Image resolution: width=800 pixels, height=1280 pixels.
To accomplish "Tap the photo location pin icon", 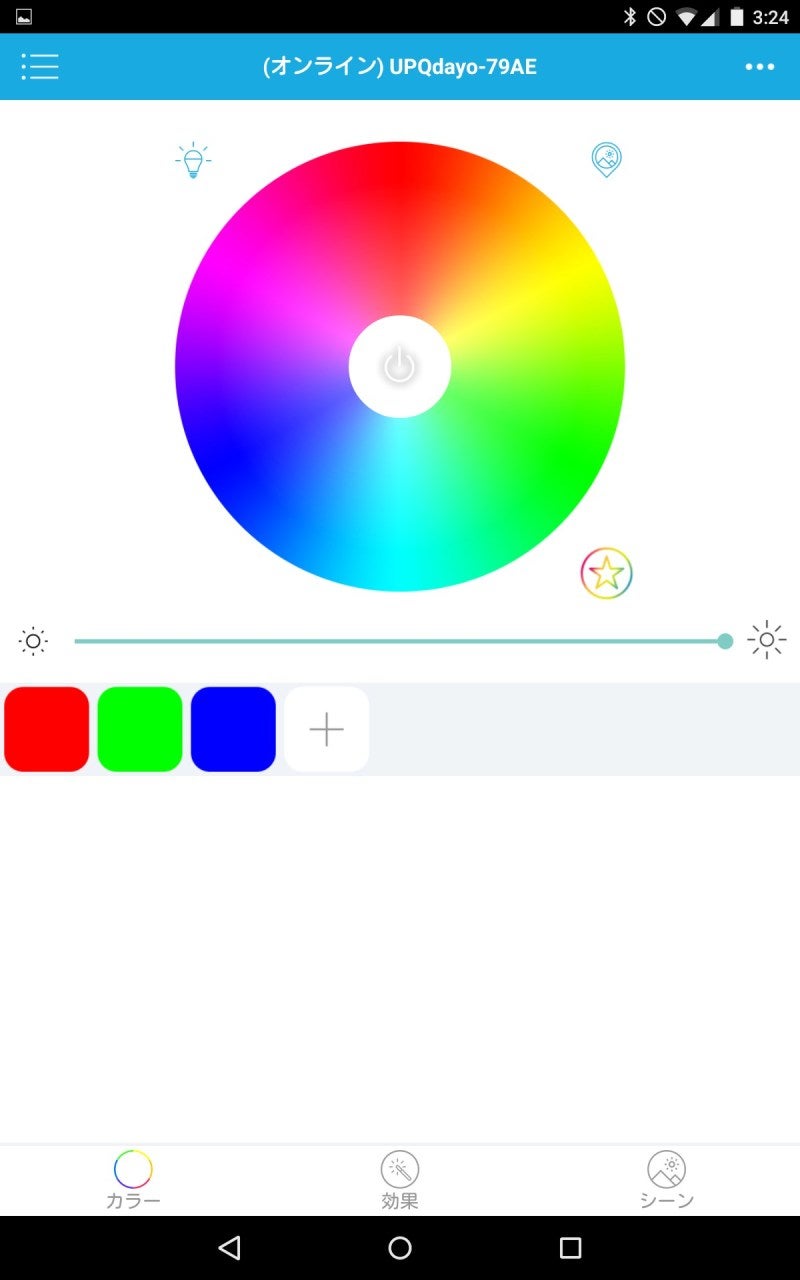I will 606,160.
